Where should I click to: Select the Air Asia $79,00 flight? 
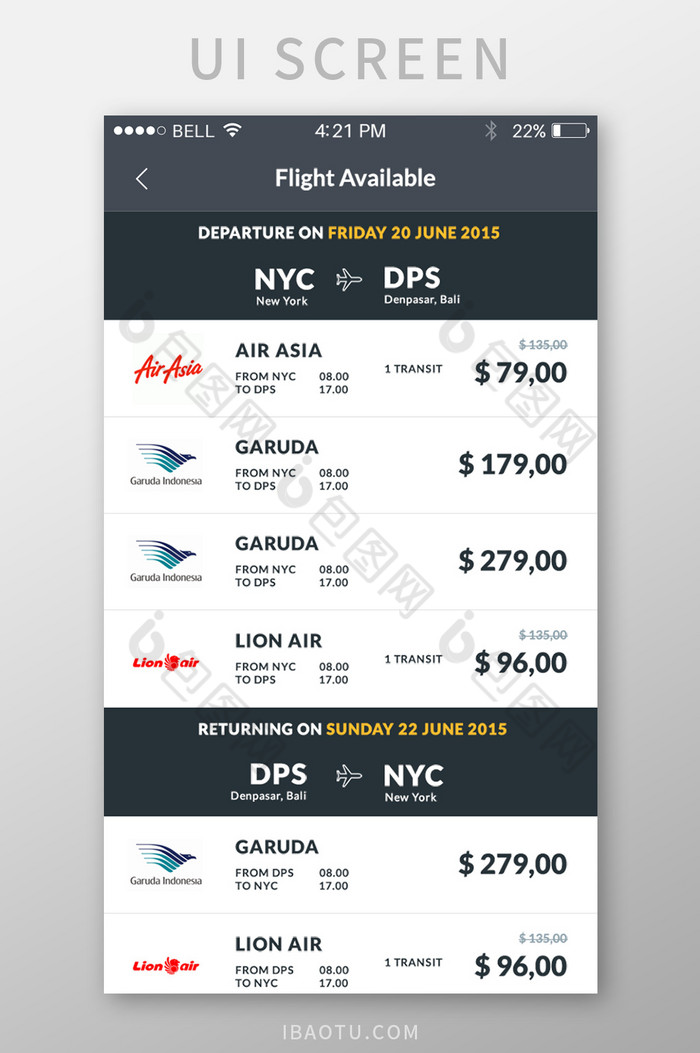click(x=350, y=369)
